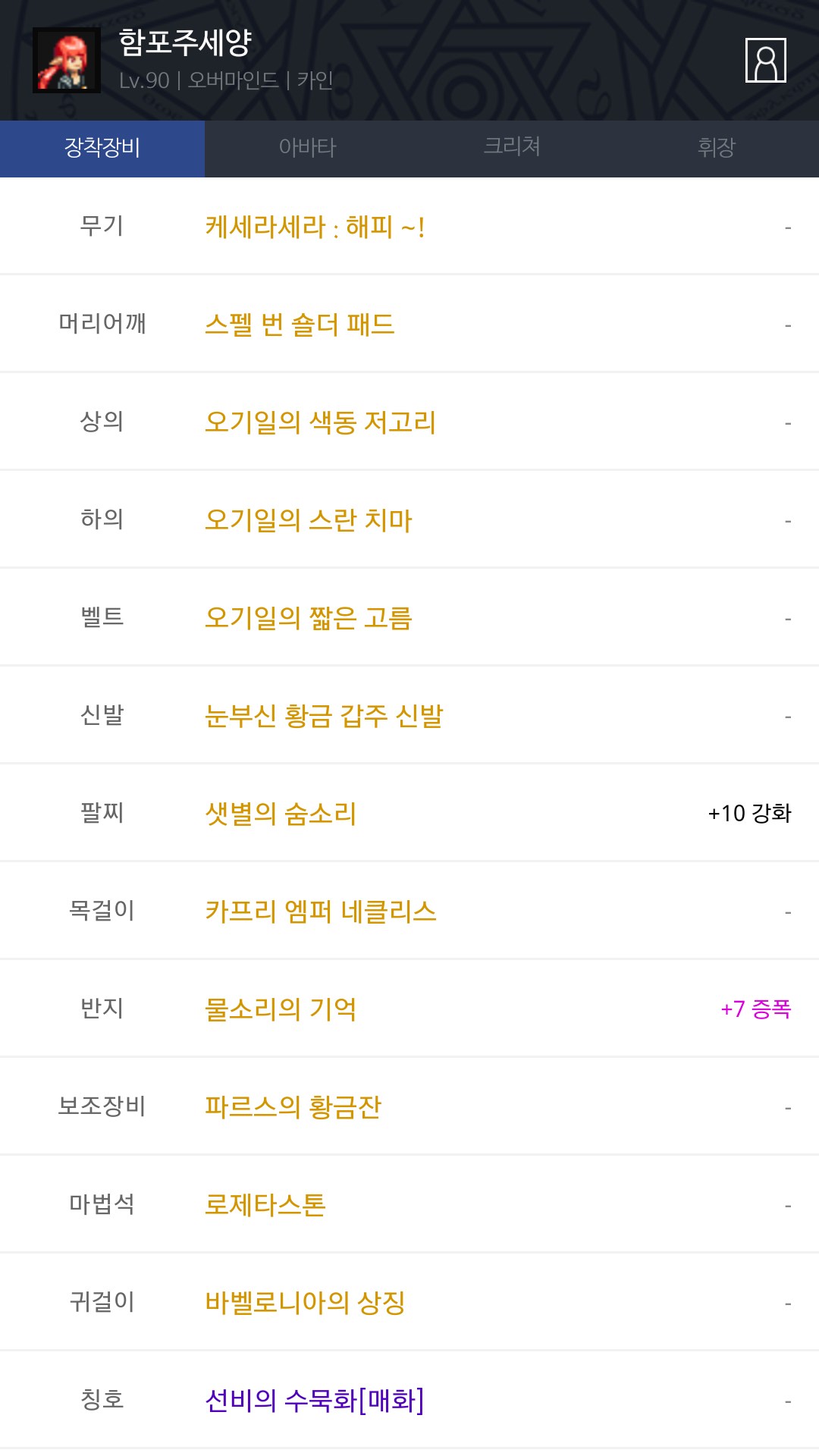Open weapon item 케세라세라 : 해피 ~!
Viewport: 819px width, 1456px height.
click(x=315, y=227)
